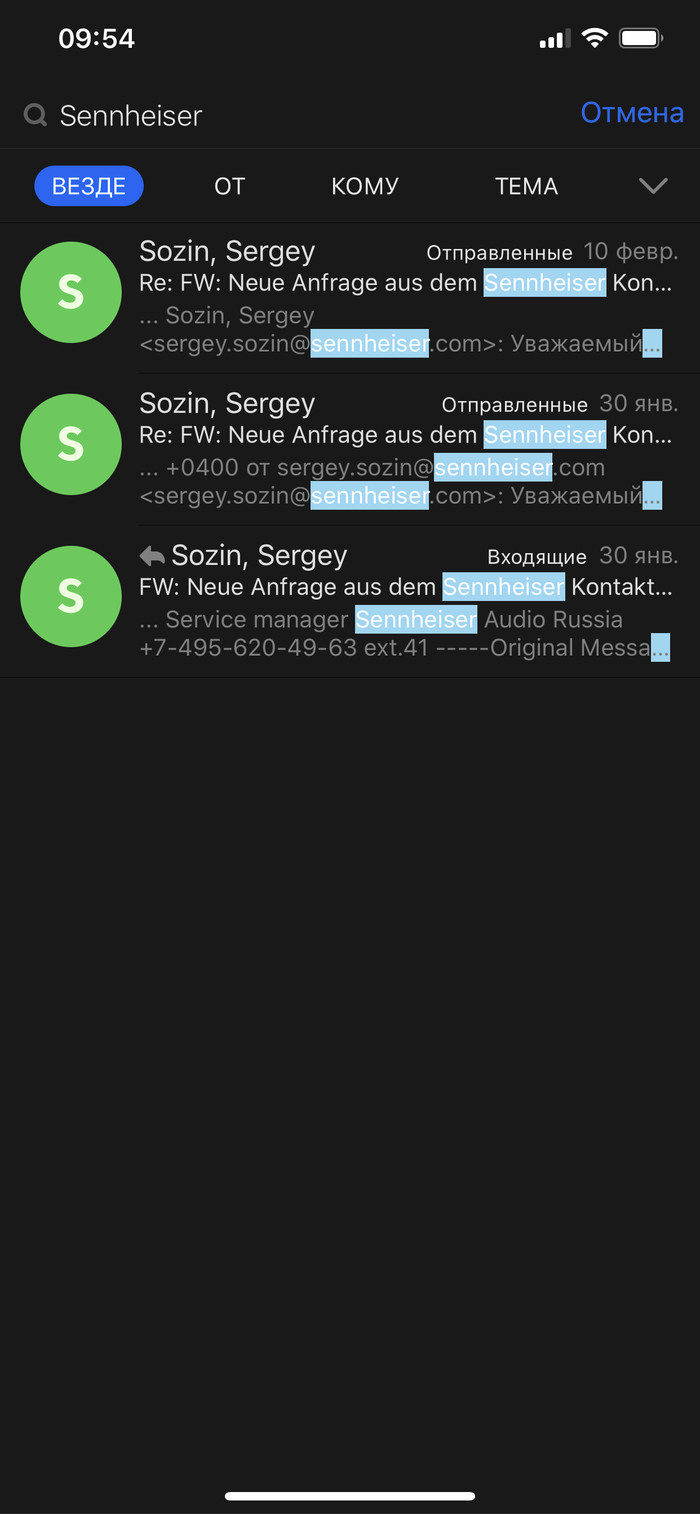Screen dimensions: 700x1514
Task: Cancel the search with Отмена
Action: (x=631, y=113)
